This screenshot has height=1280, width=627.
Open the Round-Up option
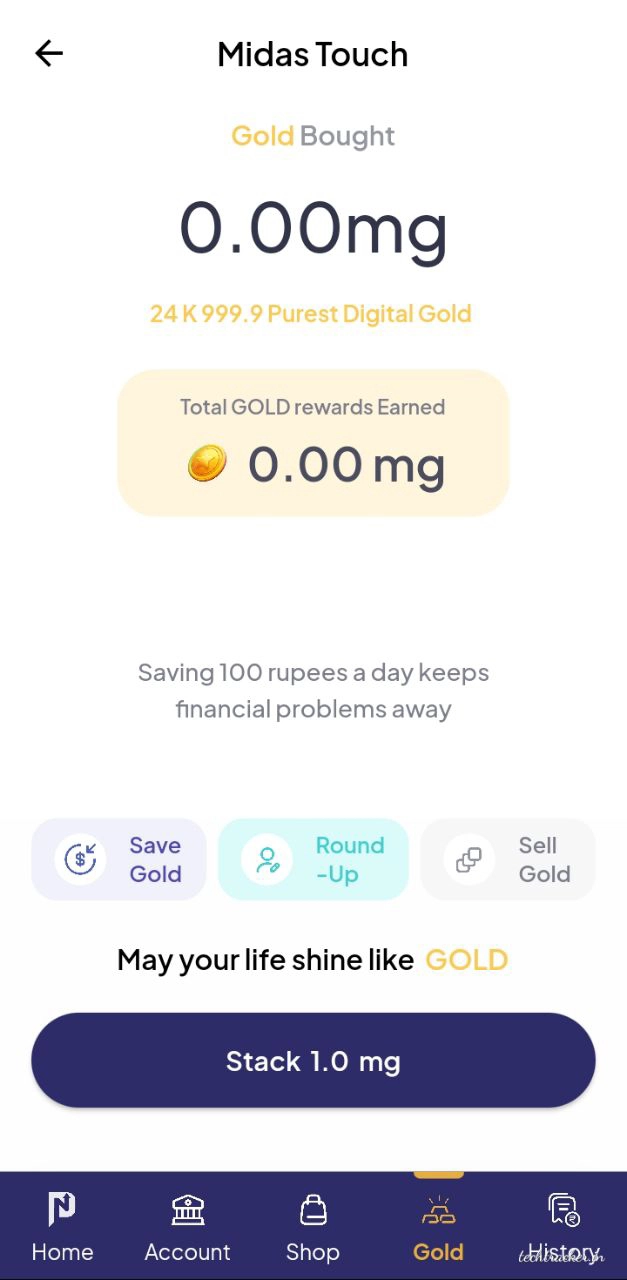[313, 860]
